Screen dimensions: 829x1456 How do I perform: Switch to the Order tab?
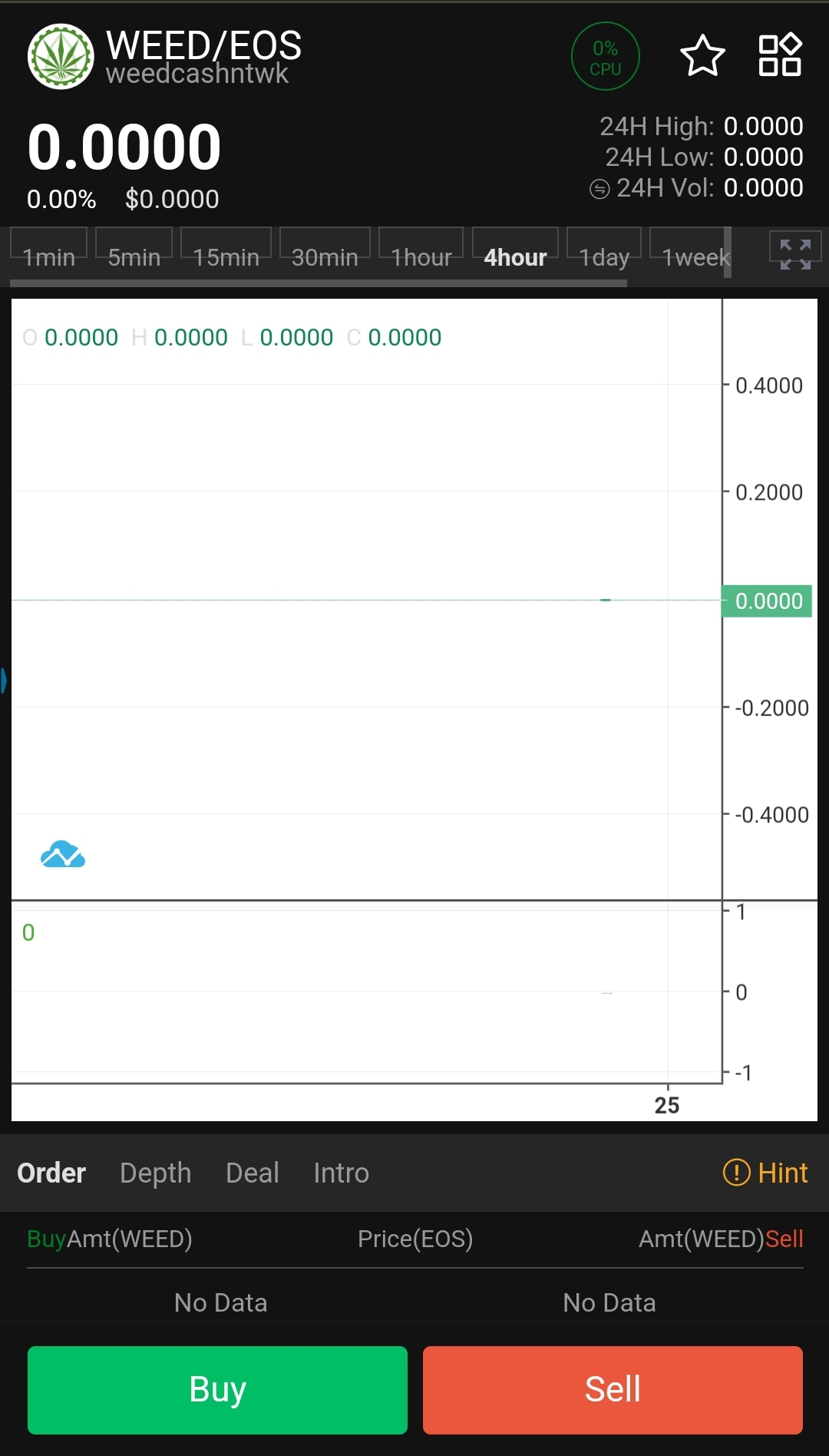[x=51, y=1173]
